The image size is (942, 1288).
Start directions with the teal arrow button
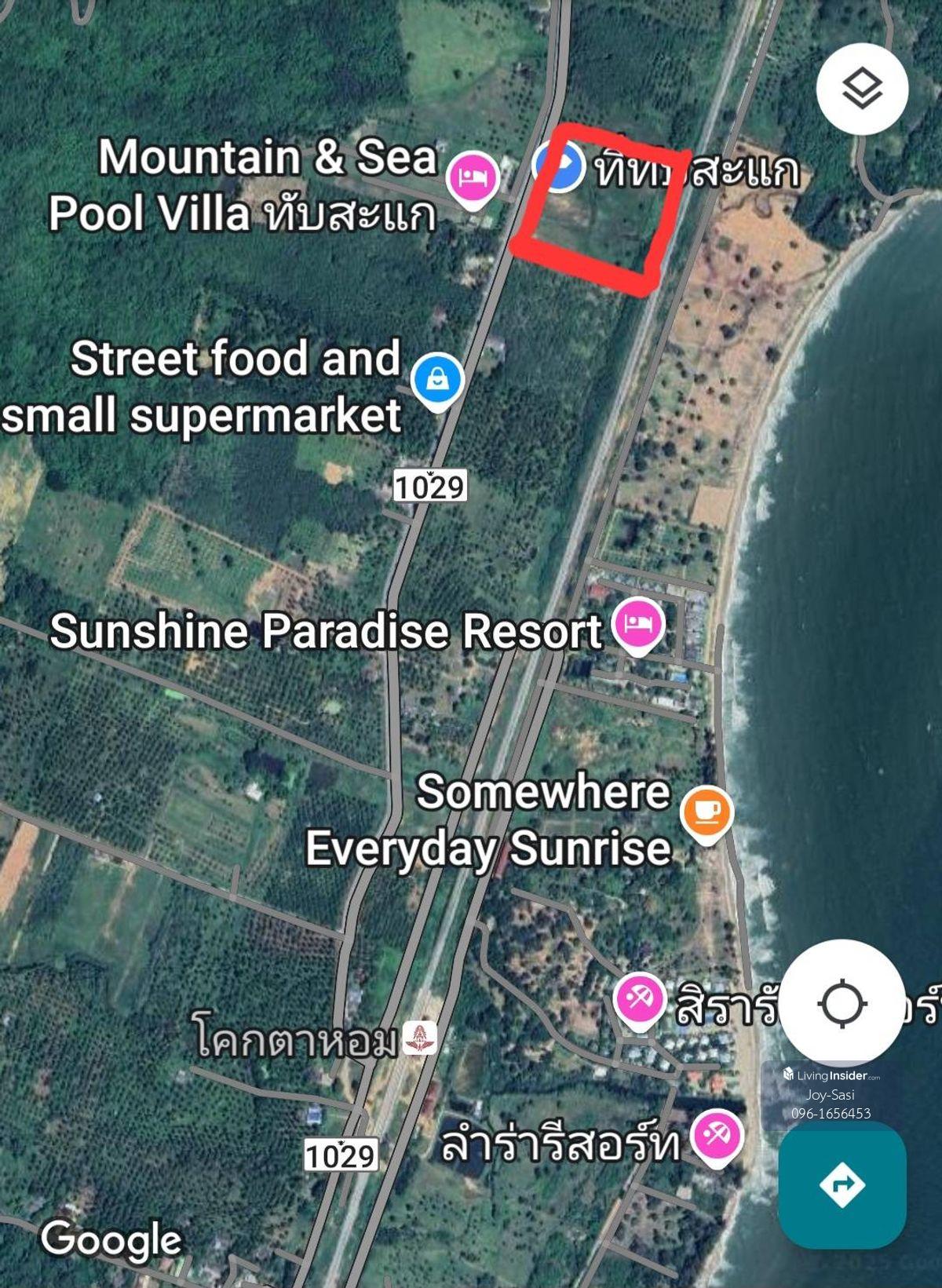(x=842, y=1184)
